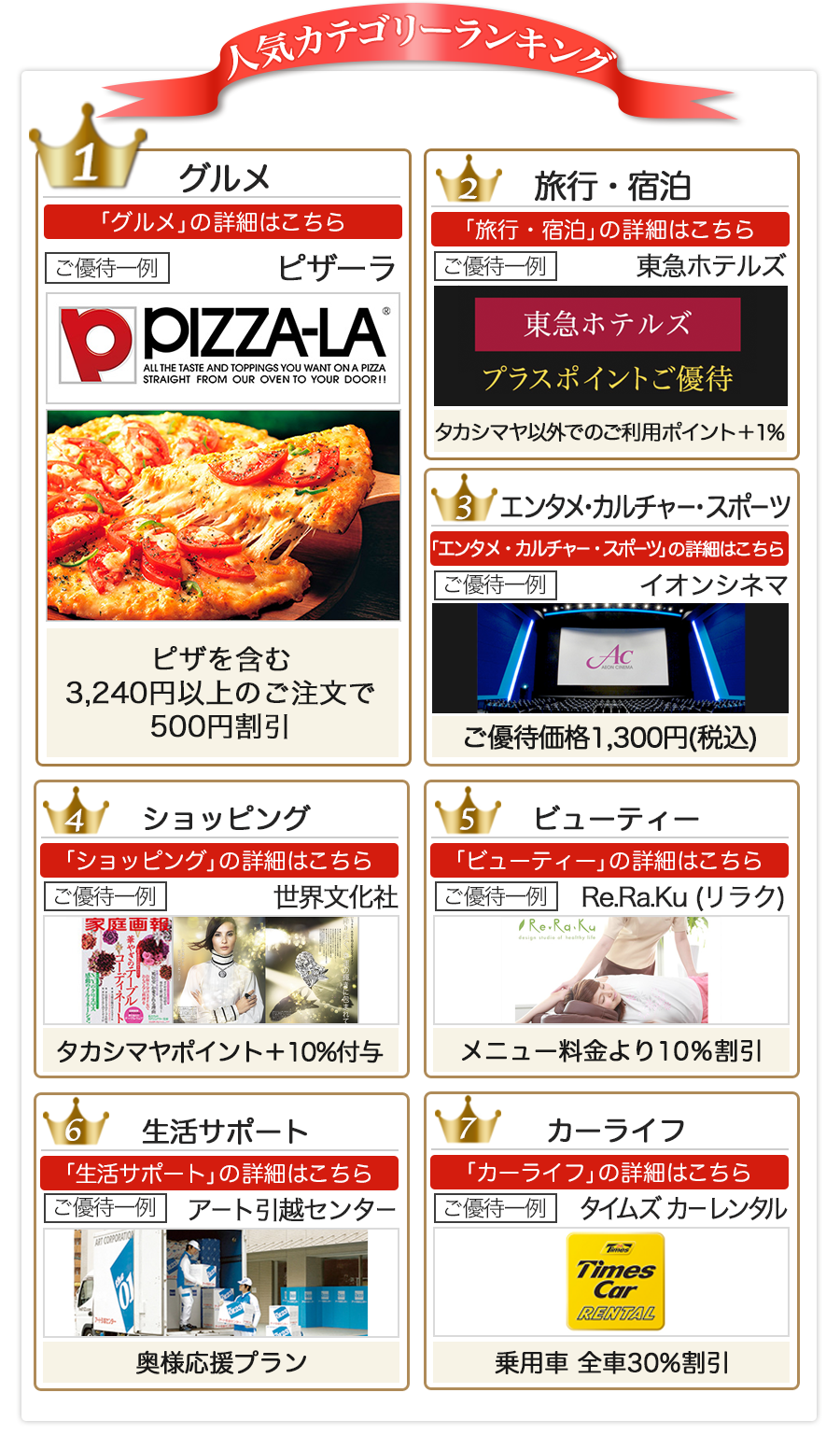This screenshot has height=1435, width=840.
Task: Open the アート引越センター image
Action: (220, 1283)
